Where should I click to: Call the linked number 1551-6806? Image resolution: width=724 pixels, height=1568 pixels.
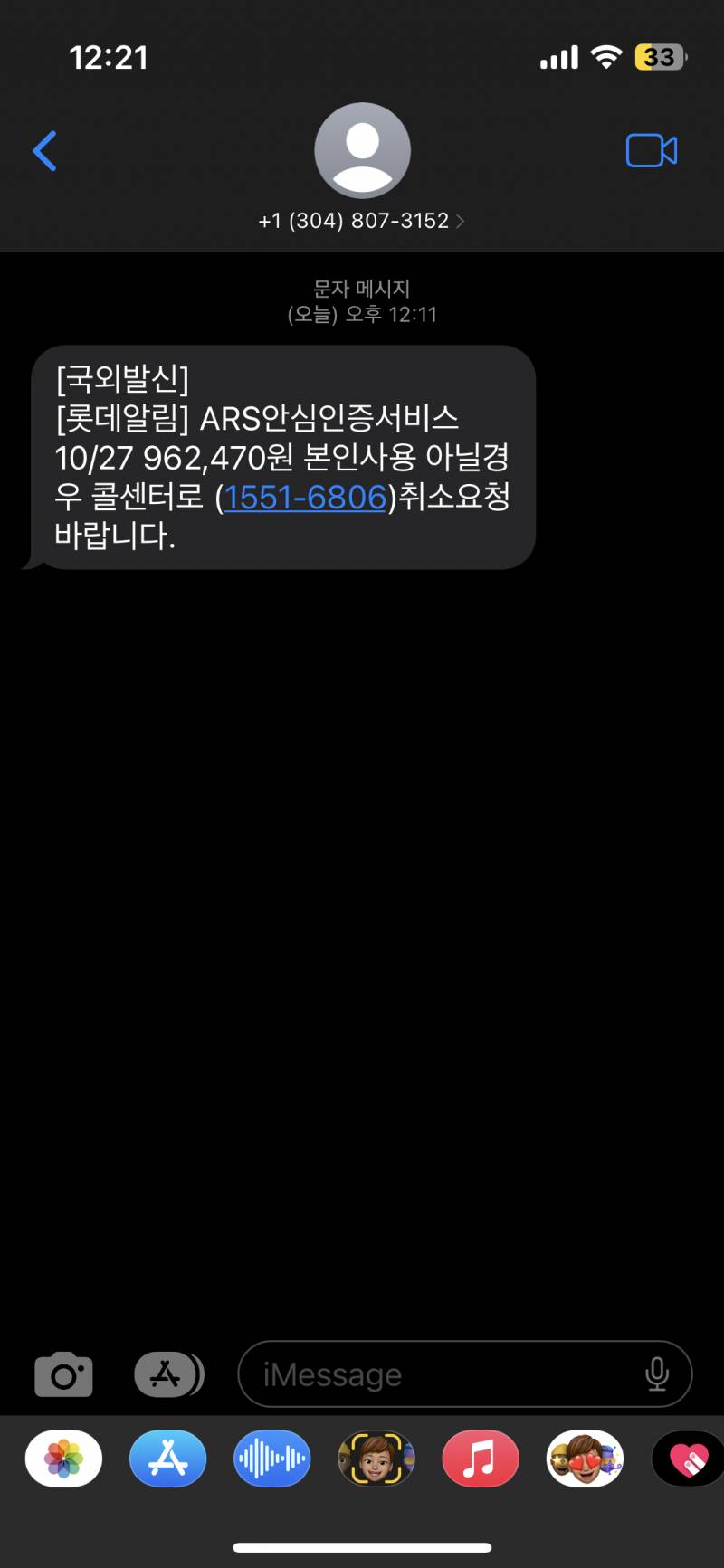[x=304, y=499]
